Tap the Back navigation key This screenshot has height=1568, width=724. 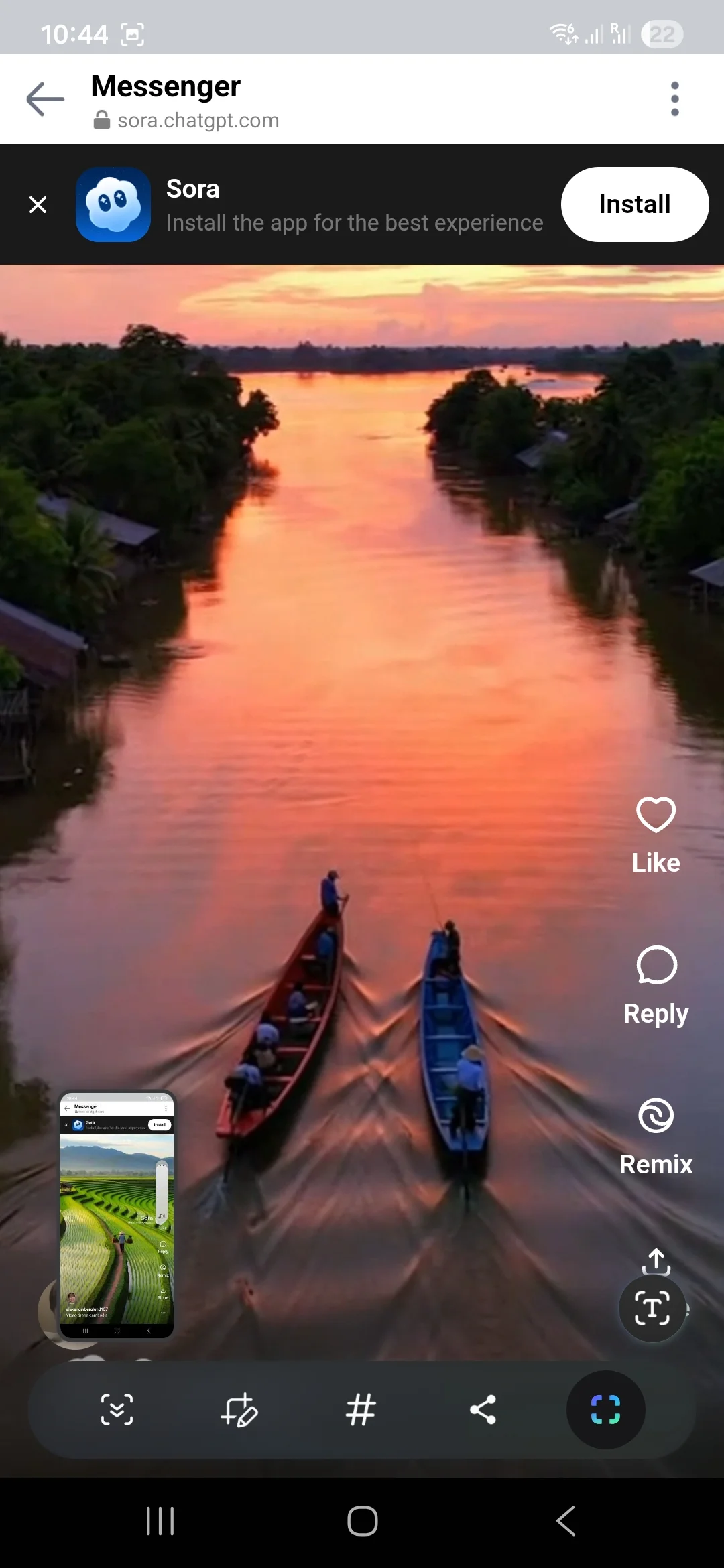(x=565, y=1521)
